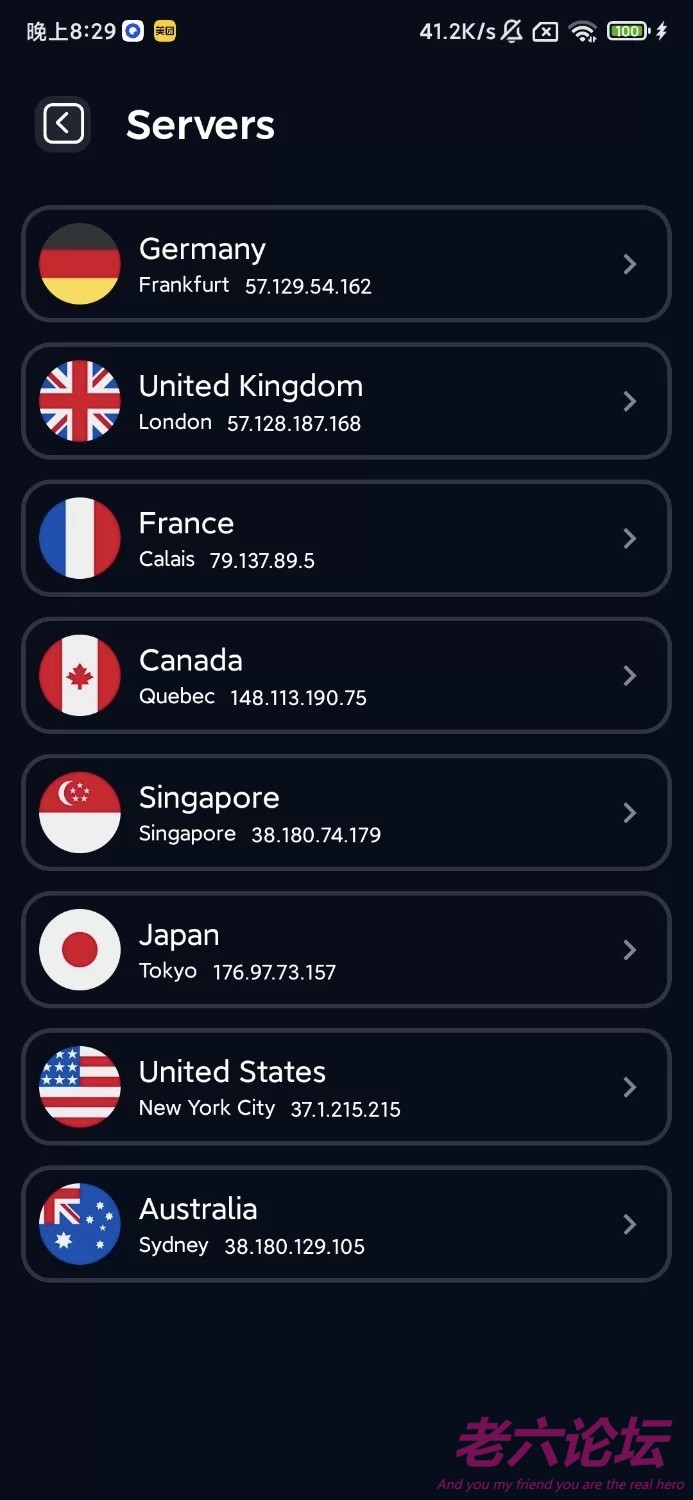The height and width of the screenshot is (1500, 693).
Task: Select the Germany Frankfurt server
Action: (x=346, y=264)
